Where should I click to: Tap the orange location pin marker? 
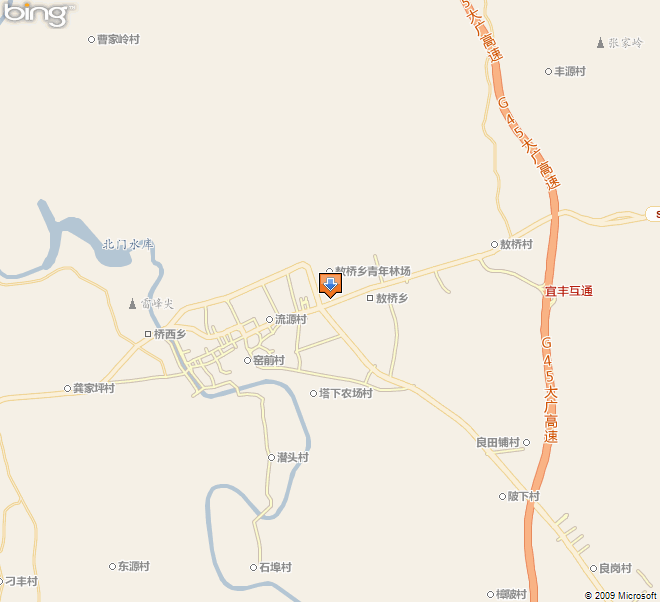(330, 286)
